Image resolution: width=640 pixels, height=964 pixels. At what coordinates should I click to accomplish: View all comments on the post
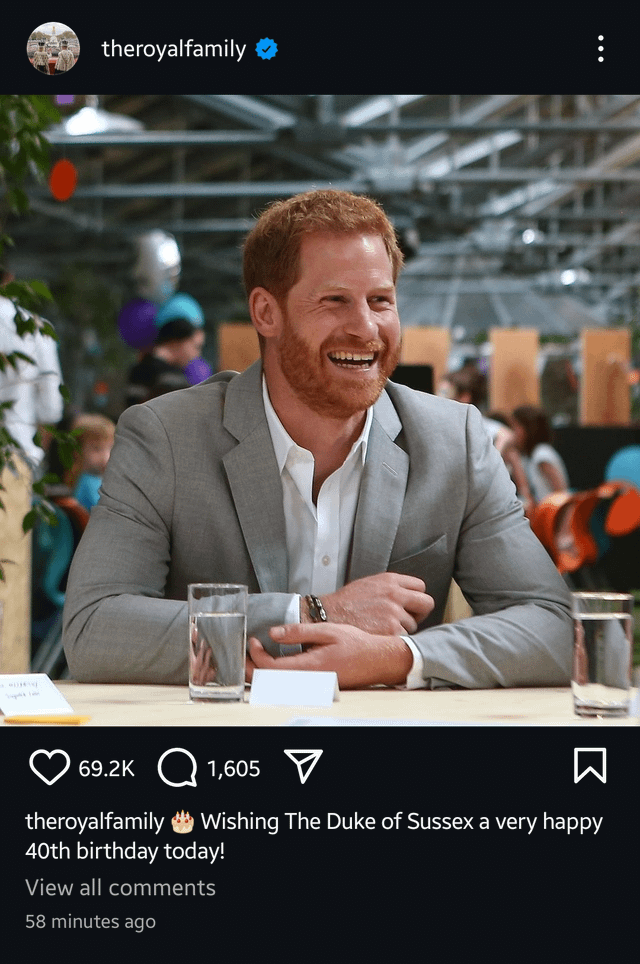120,888
